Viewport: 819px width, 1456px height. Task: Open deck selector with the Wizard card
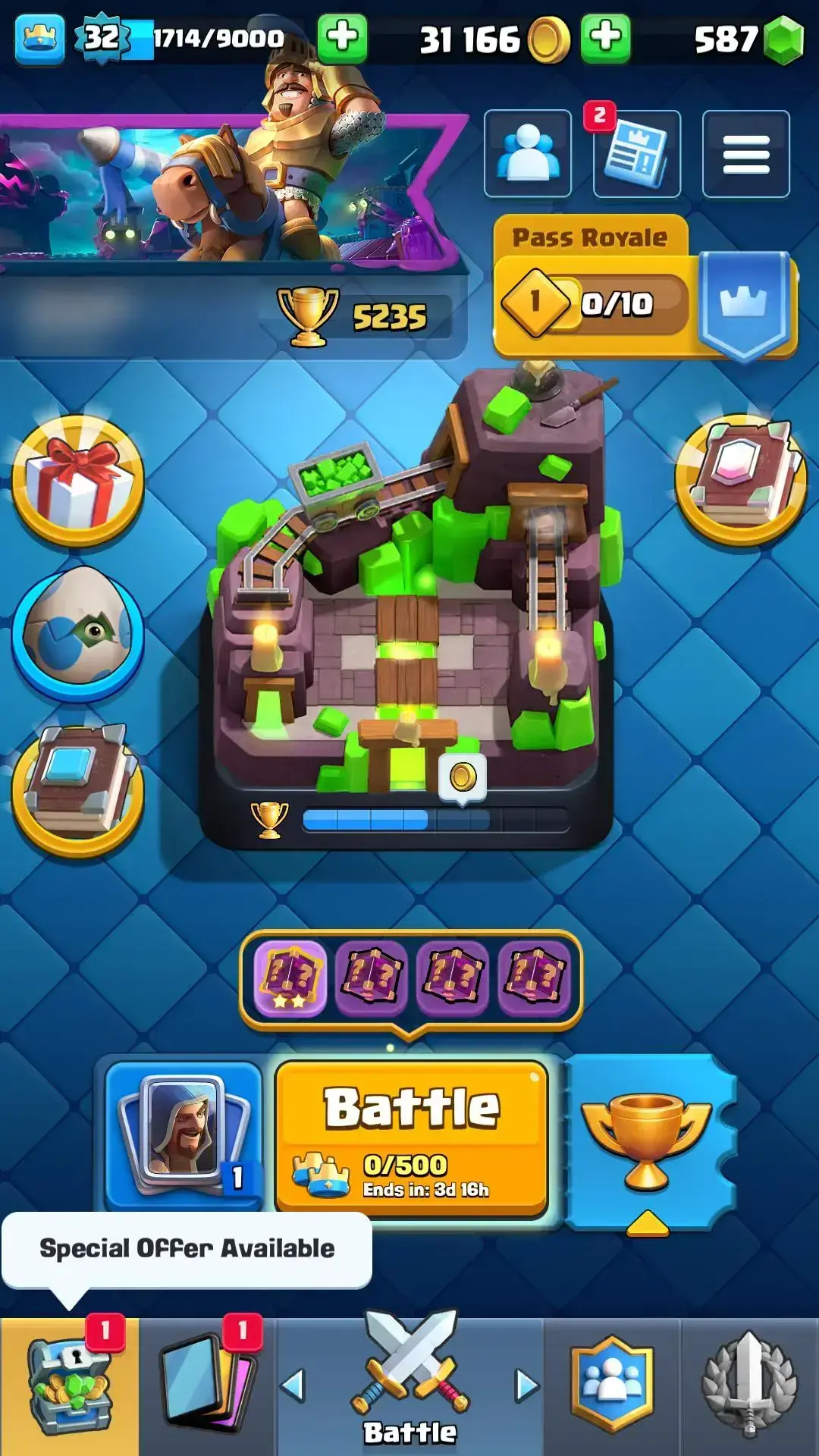coord(184,1134)
